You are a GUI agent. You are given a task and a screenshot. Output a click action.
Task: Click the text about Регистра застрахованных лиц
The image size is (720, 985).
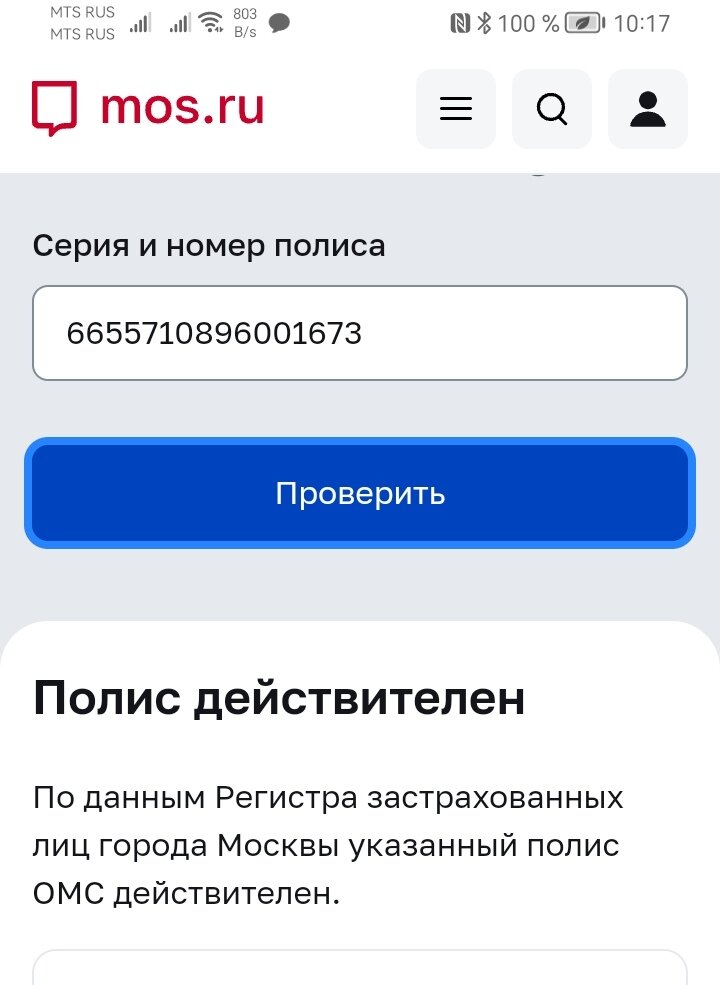pyautogui.click(x=326, y=845)
